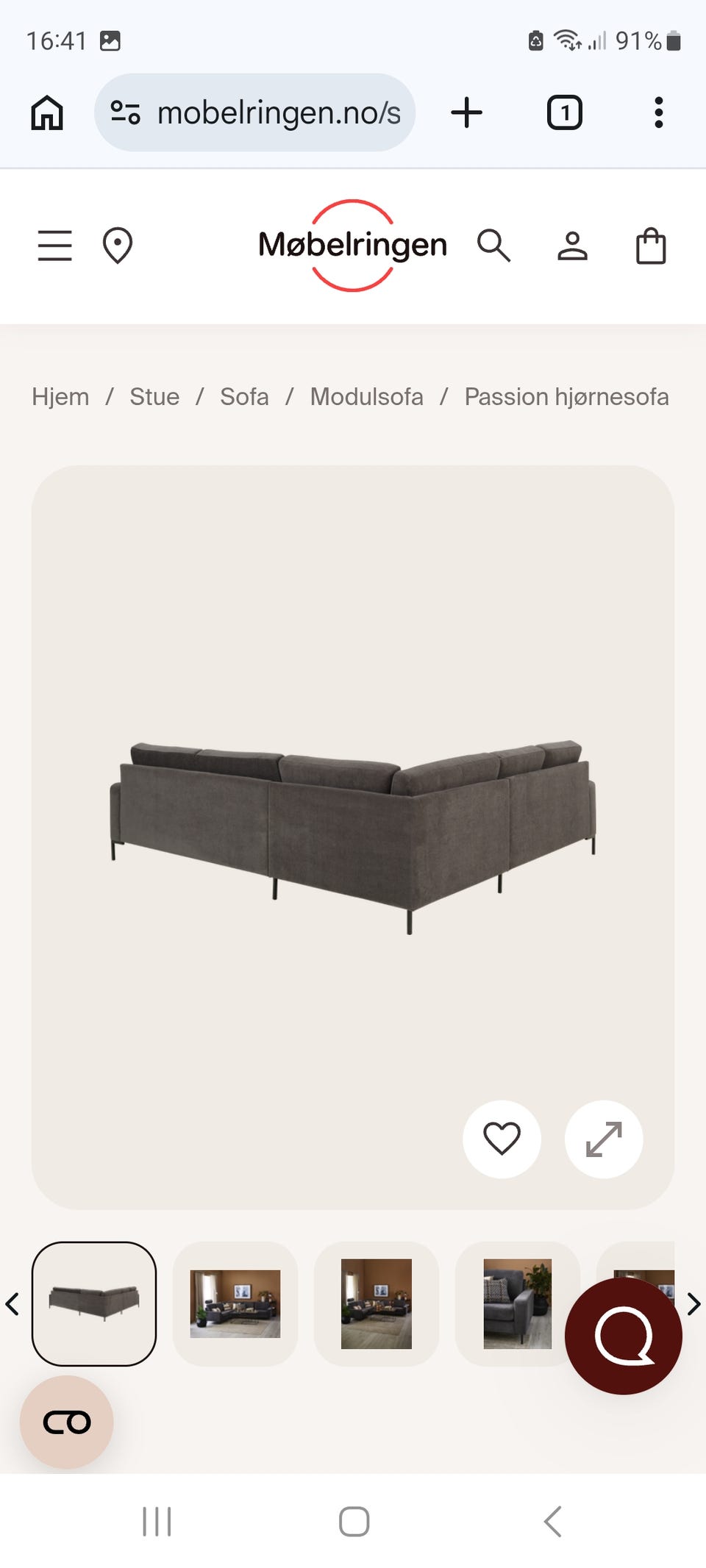Viewport: 706px width, 1568px height.
Task: Open the browser's new tab button
Action: (x=466, y=113)
